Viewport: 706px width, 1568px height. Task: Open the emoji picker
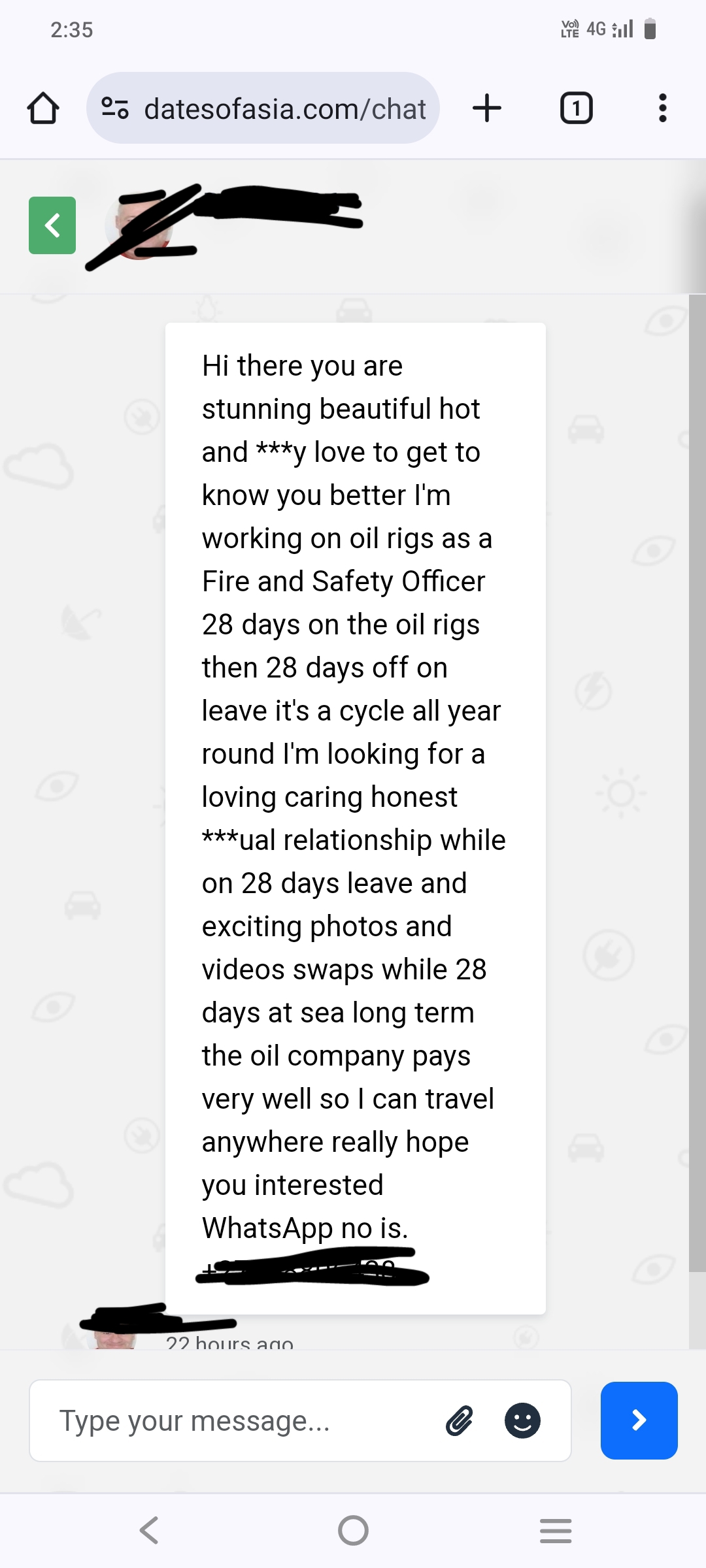[x=522, y=1421]
